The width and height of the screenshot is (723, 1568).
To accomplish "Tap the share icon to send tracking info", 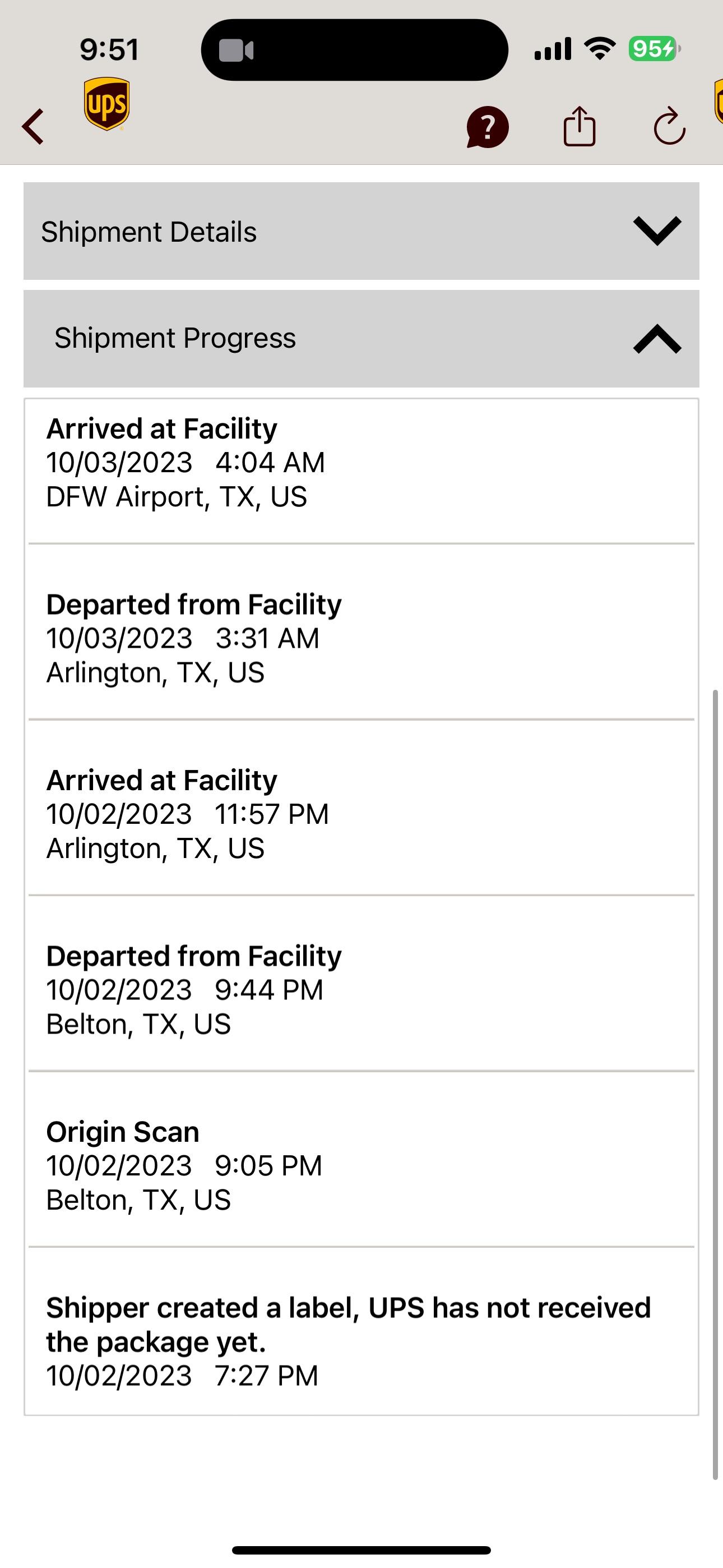I will [579, 126].
